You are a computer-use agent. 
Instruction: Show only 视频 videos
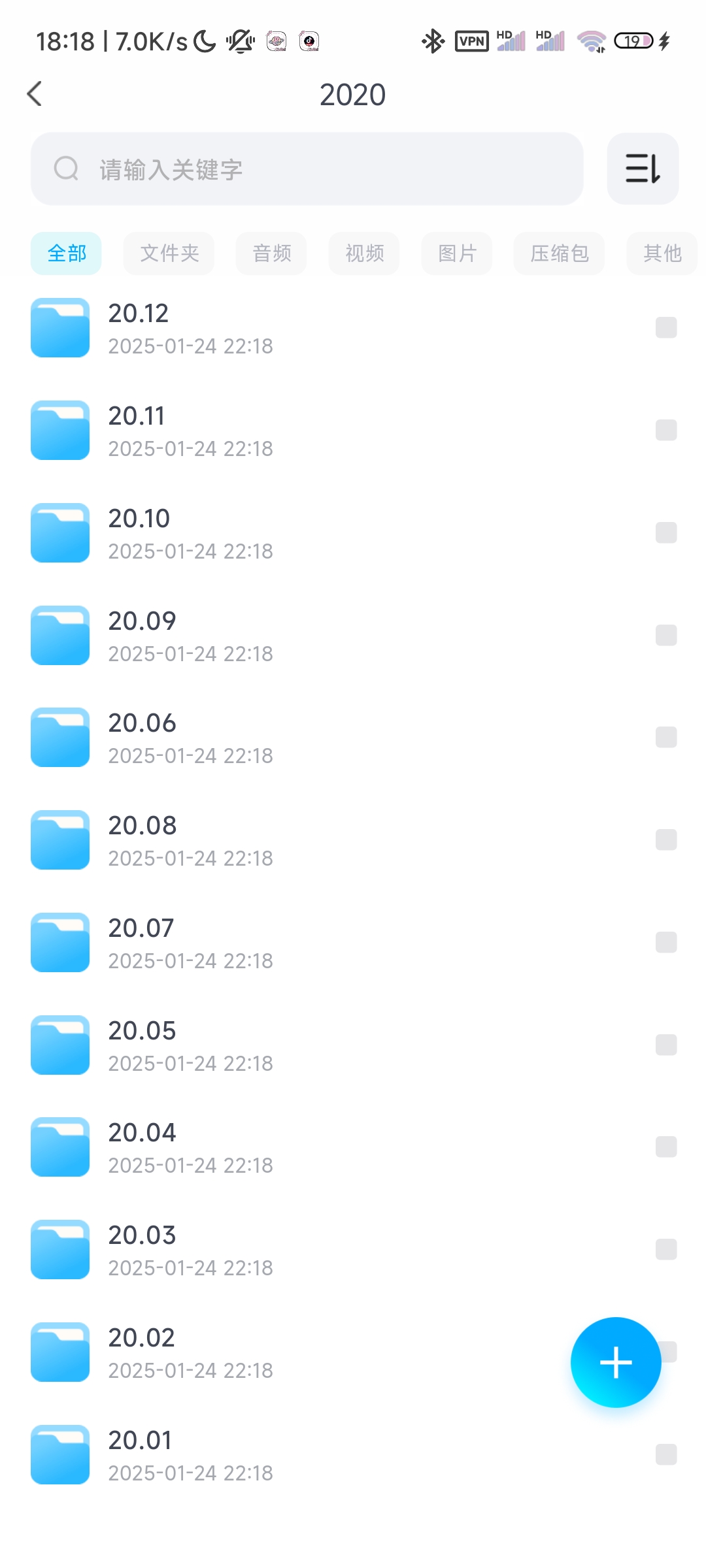(x=364, y=253)
